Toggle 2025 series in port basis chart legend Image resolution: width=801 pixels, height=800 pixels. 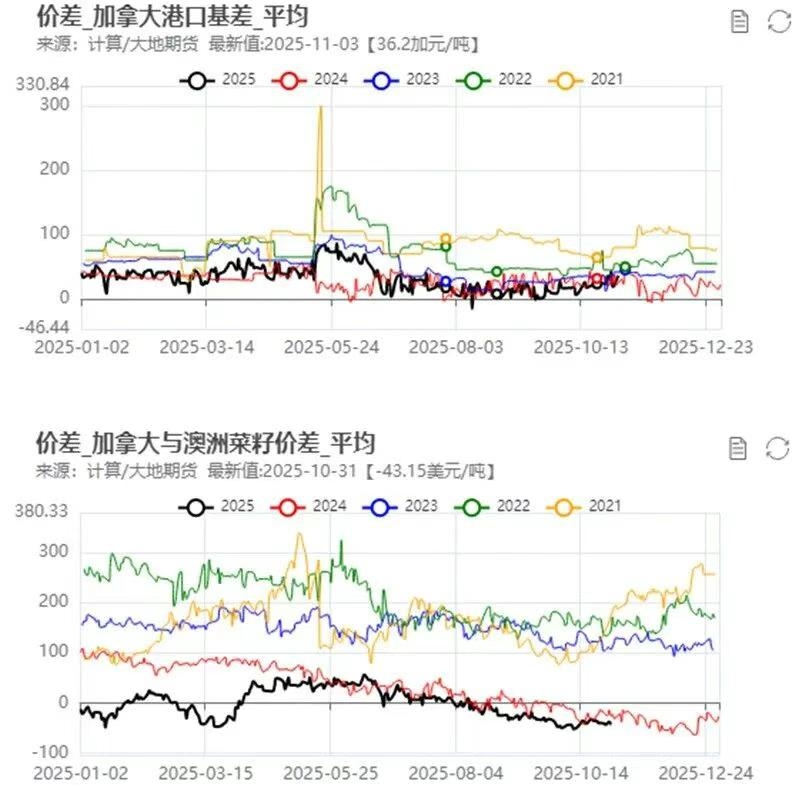[217, 79]
